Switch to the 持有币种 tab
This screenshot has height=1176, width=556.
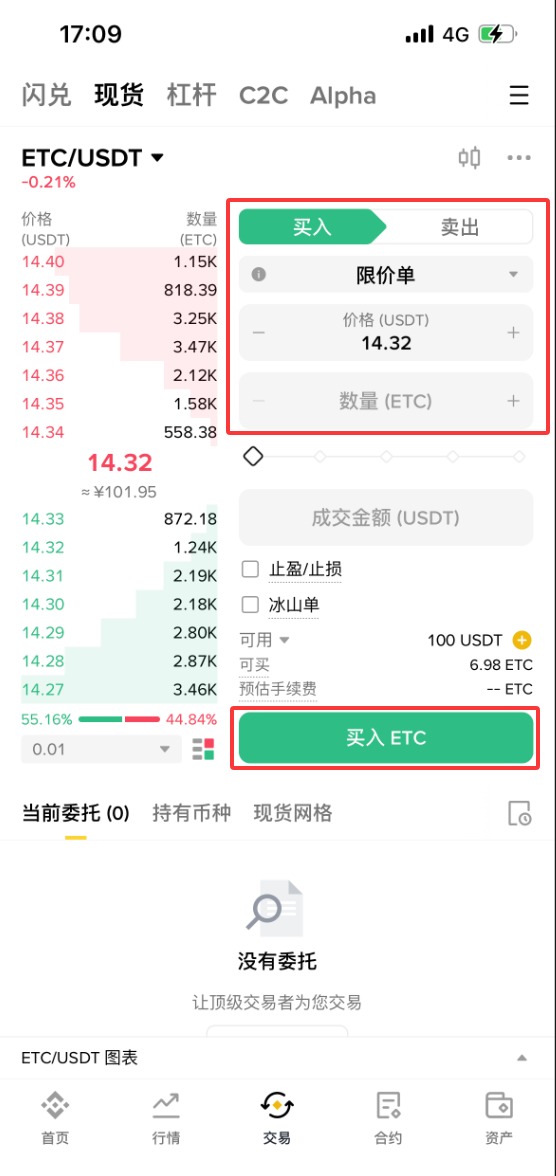pyautogui.click(x=191, y=813)
